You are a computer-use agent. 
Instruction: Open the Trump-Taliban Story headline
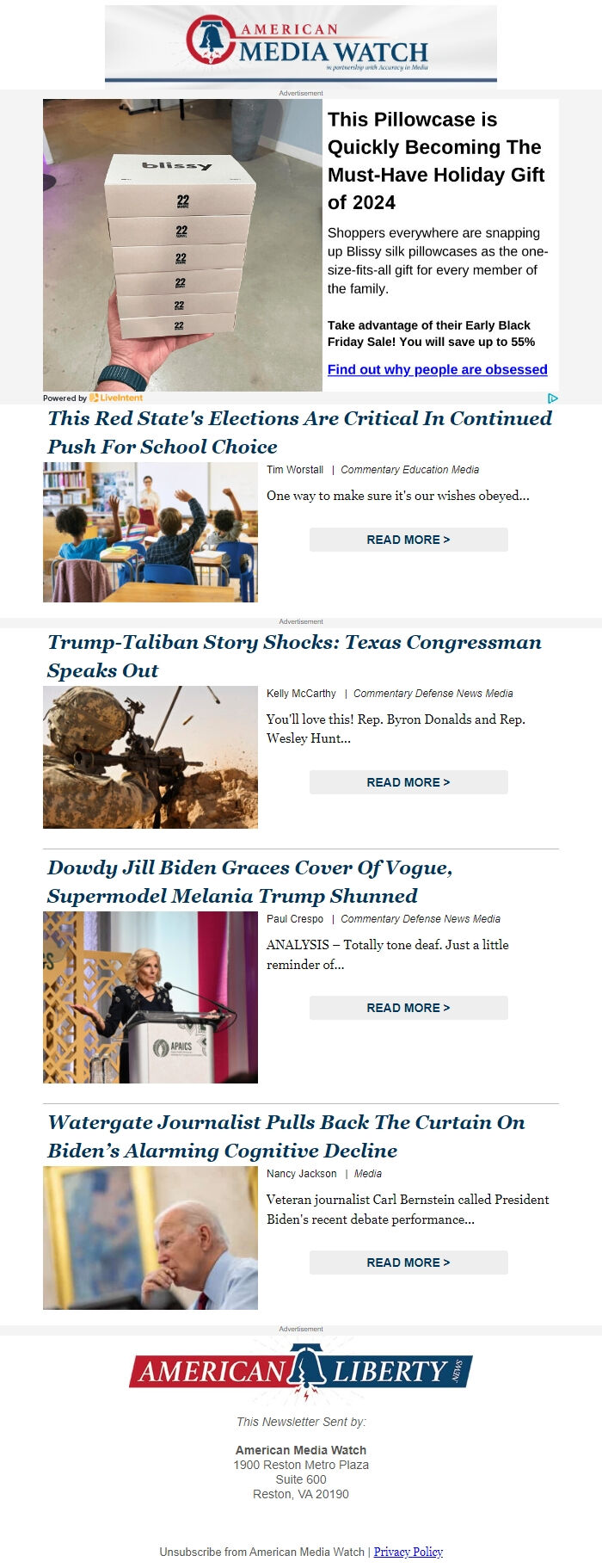click(294, 656)
